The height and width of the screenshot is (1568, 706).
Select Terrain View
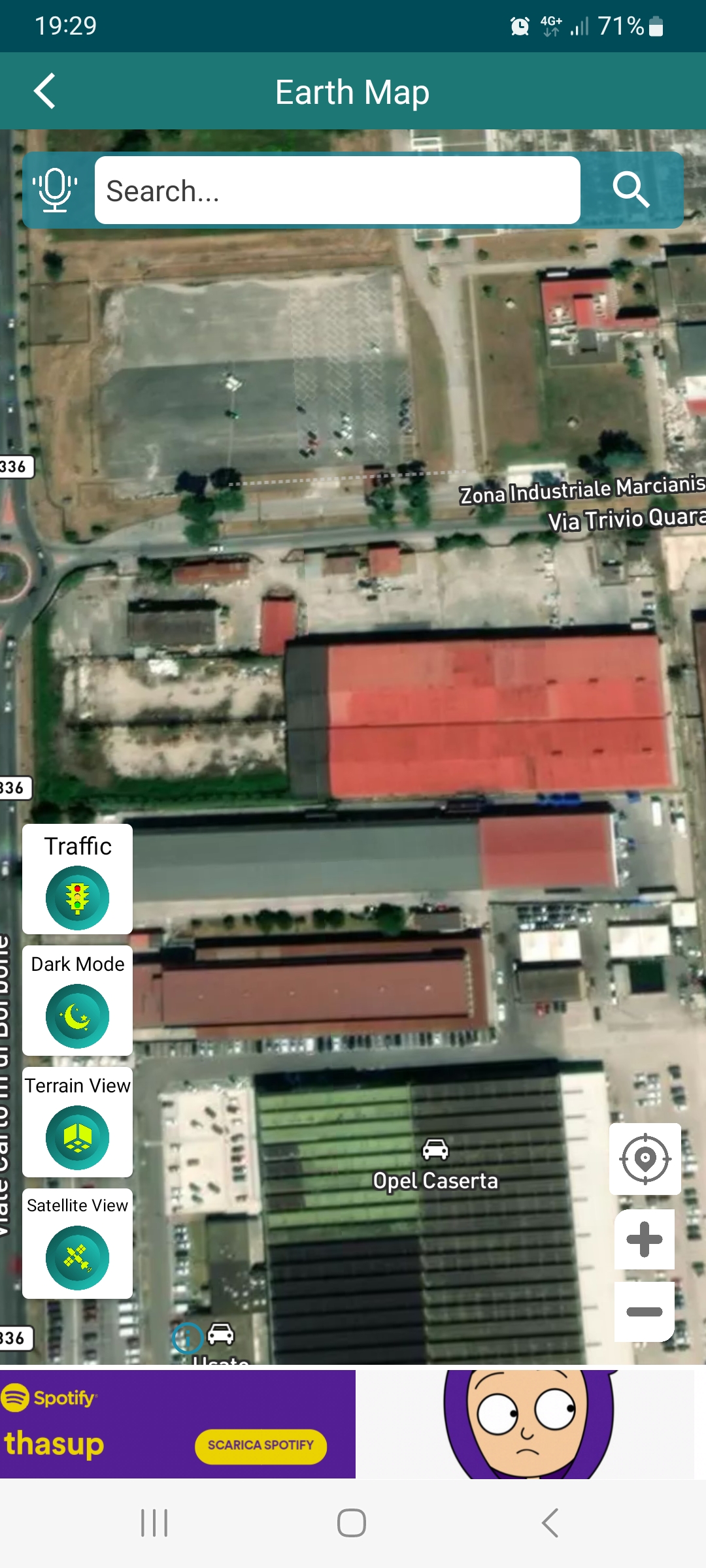tap(77, 1137)
